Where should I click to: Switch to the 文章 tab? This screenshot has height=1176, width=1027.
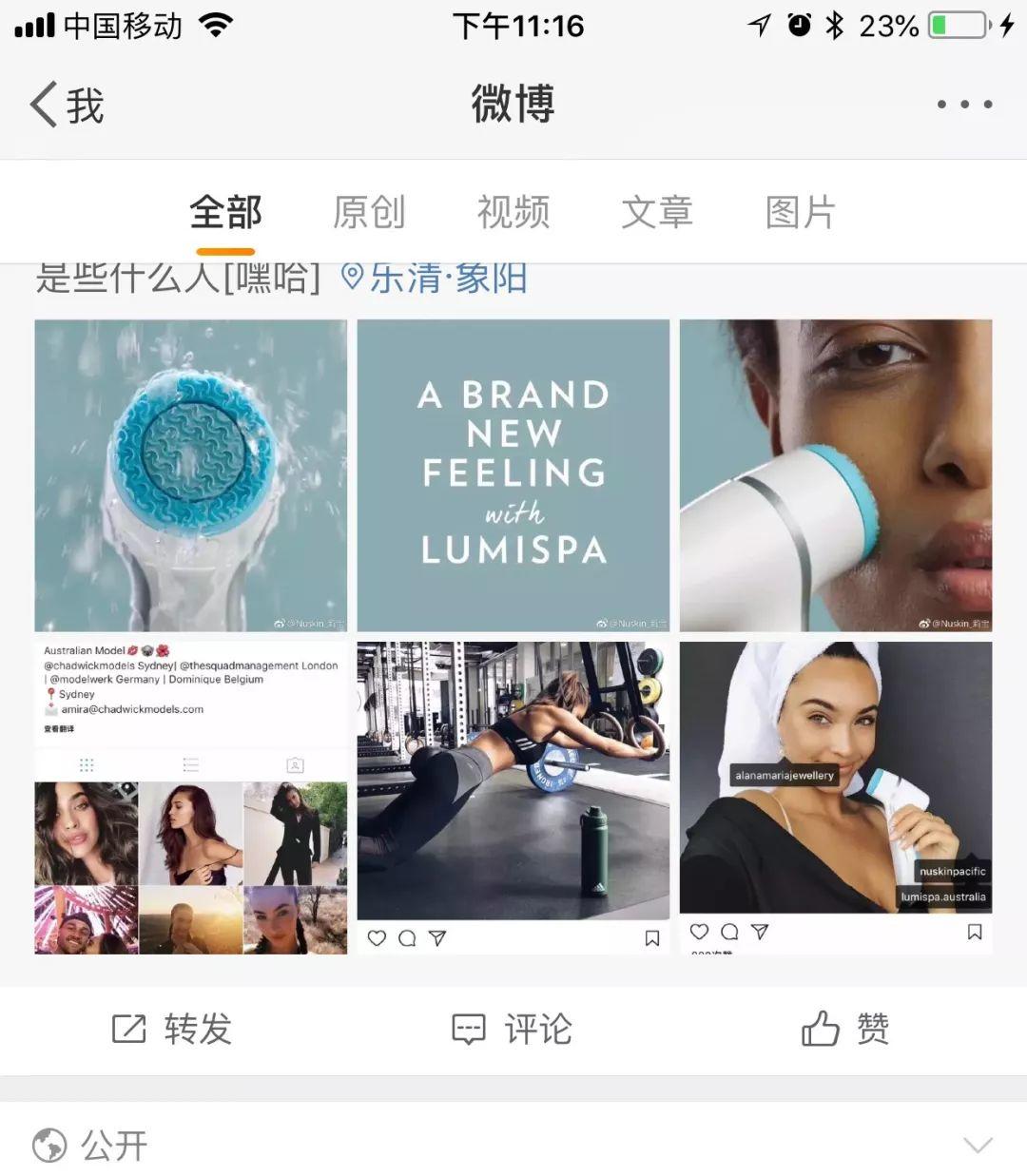656,212
